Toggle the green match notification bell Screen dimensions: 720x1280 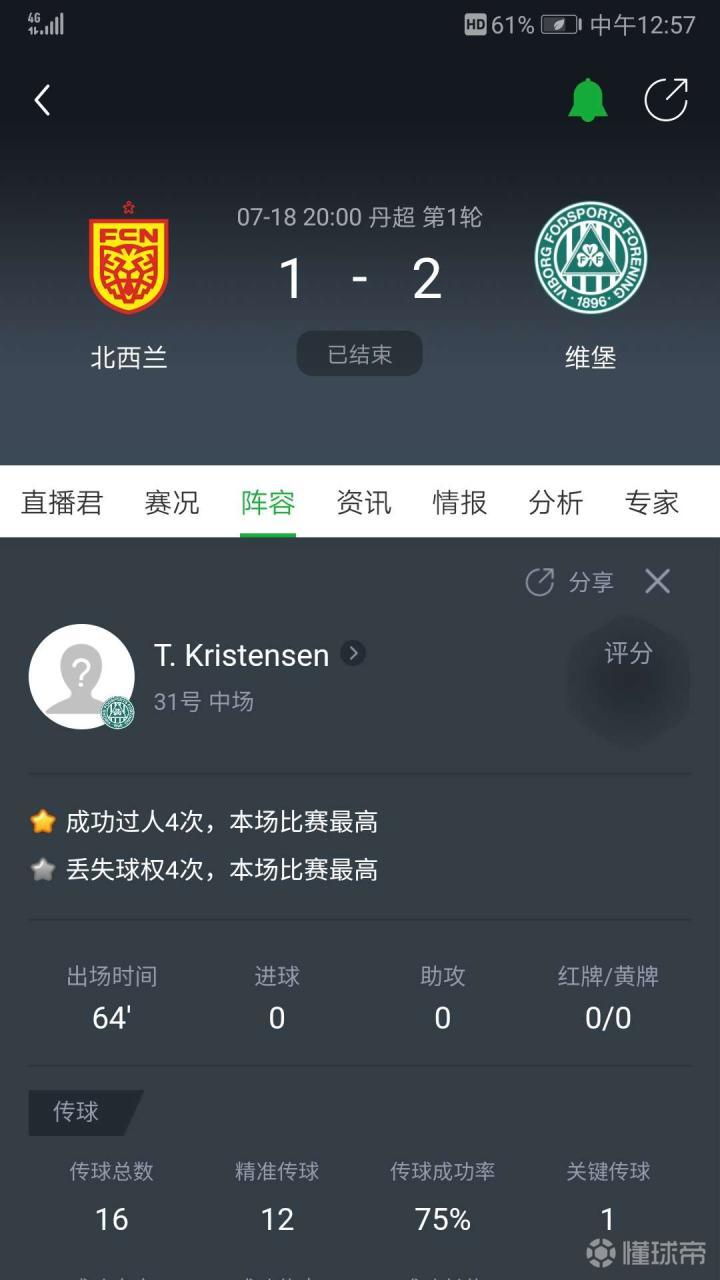588,100
